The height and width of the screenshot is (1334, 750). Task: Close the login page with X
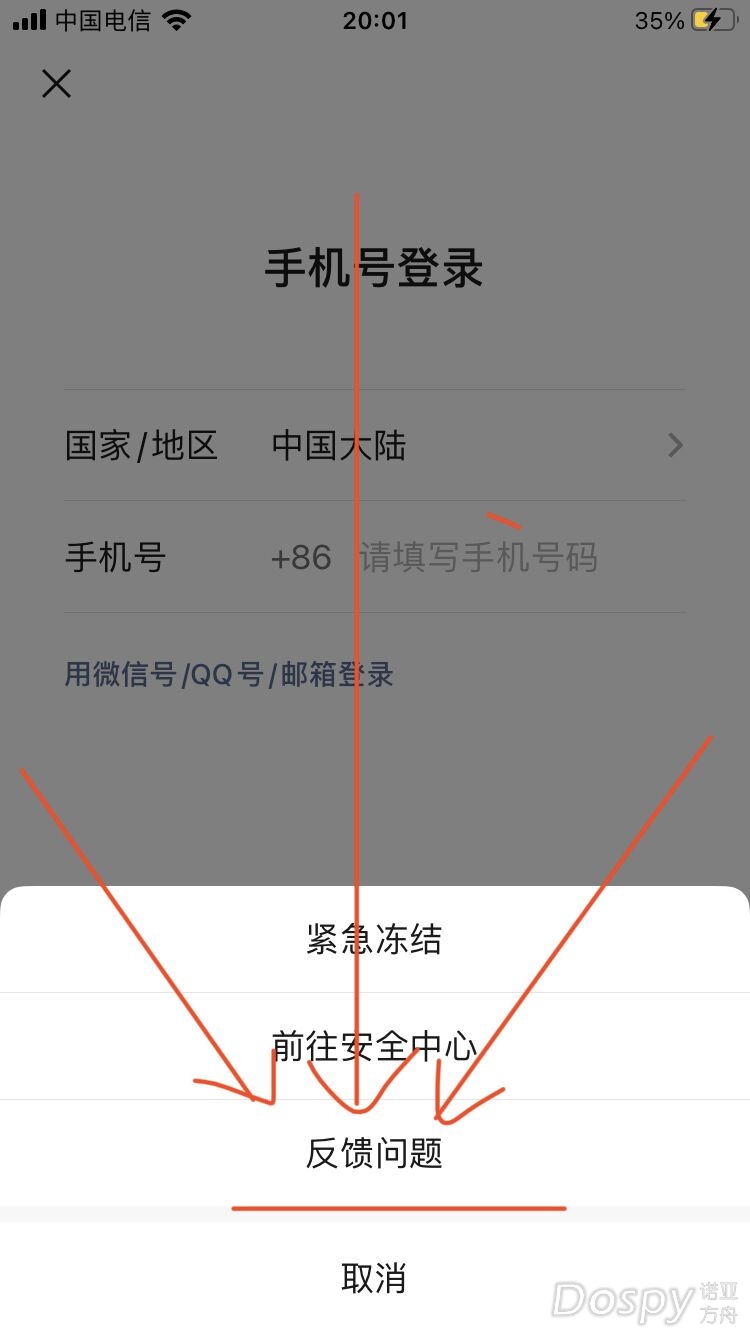pyautogui.click(x=57, y=83)
